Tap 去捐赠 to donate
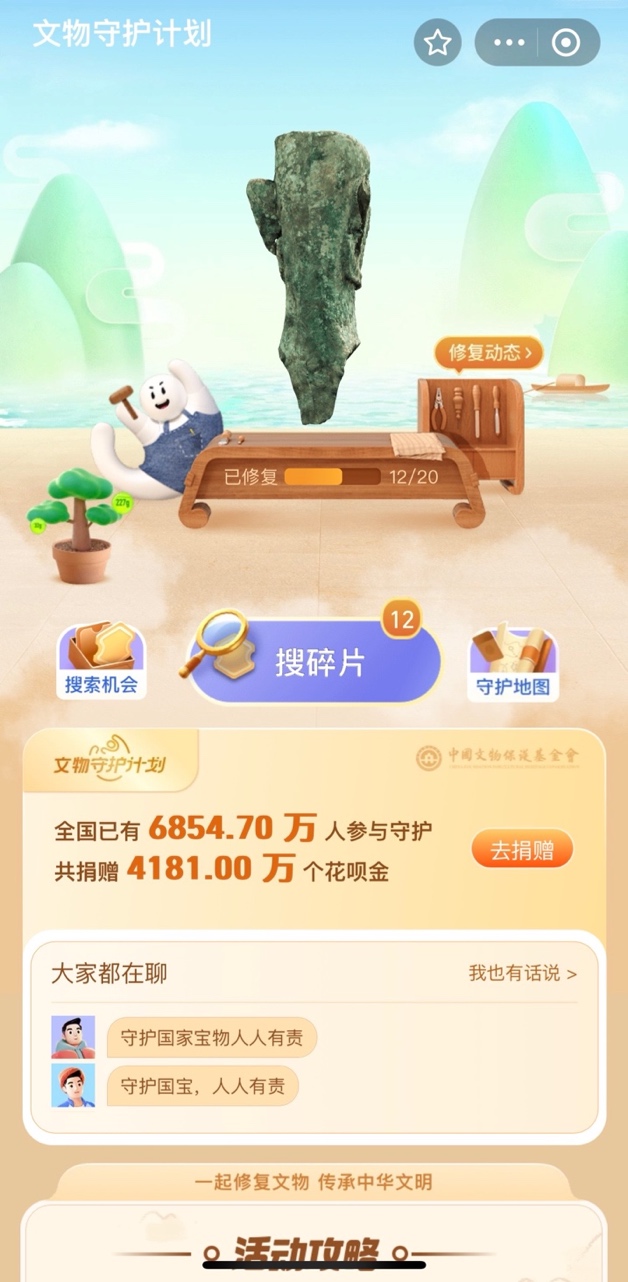The height and width of the screenshot is (1282, 628). (x=522, y=850)
